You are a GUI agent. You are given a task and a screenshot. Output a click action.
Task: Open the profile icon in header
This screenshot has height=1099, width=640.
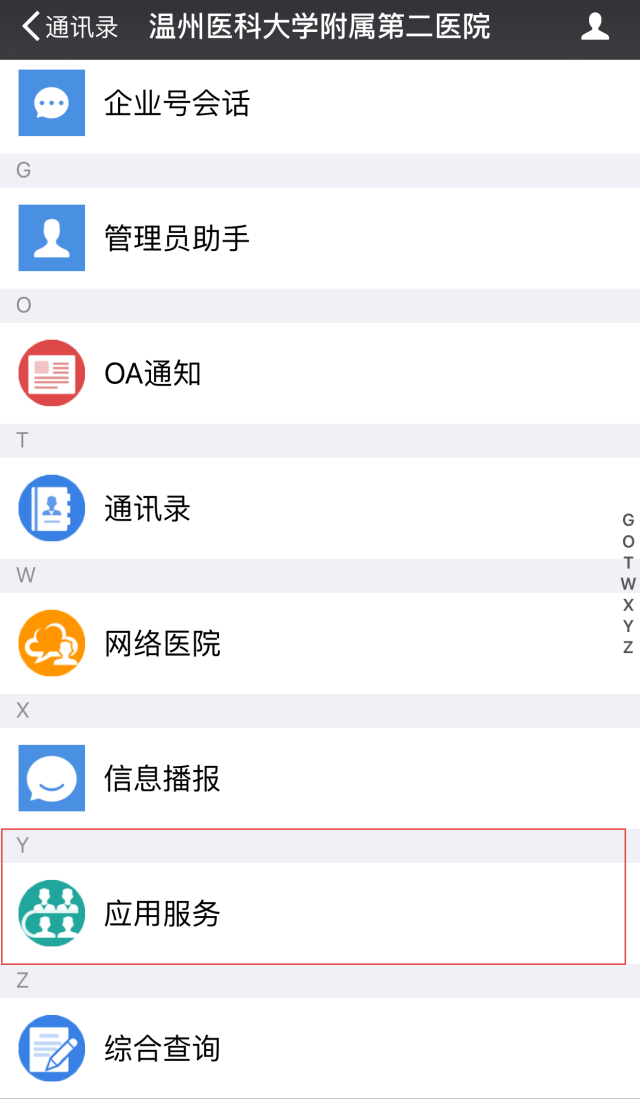[x=594, y=27]
